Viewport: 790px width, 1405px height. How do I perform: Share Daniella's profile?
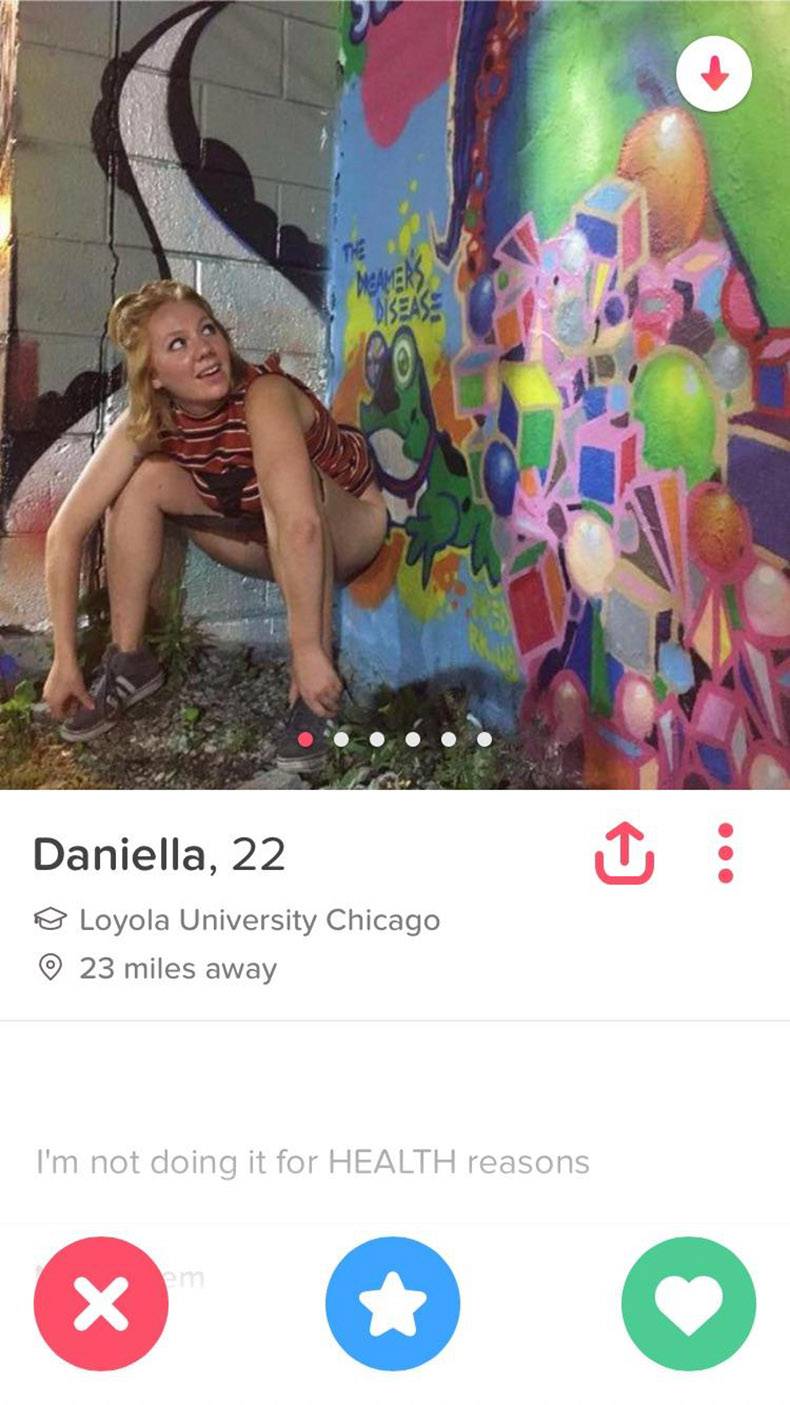pyautogui.click(x=624, y=853)
